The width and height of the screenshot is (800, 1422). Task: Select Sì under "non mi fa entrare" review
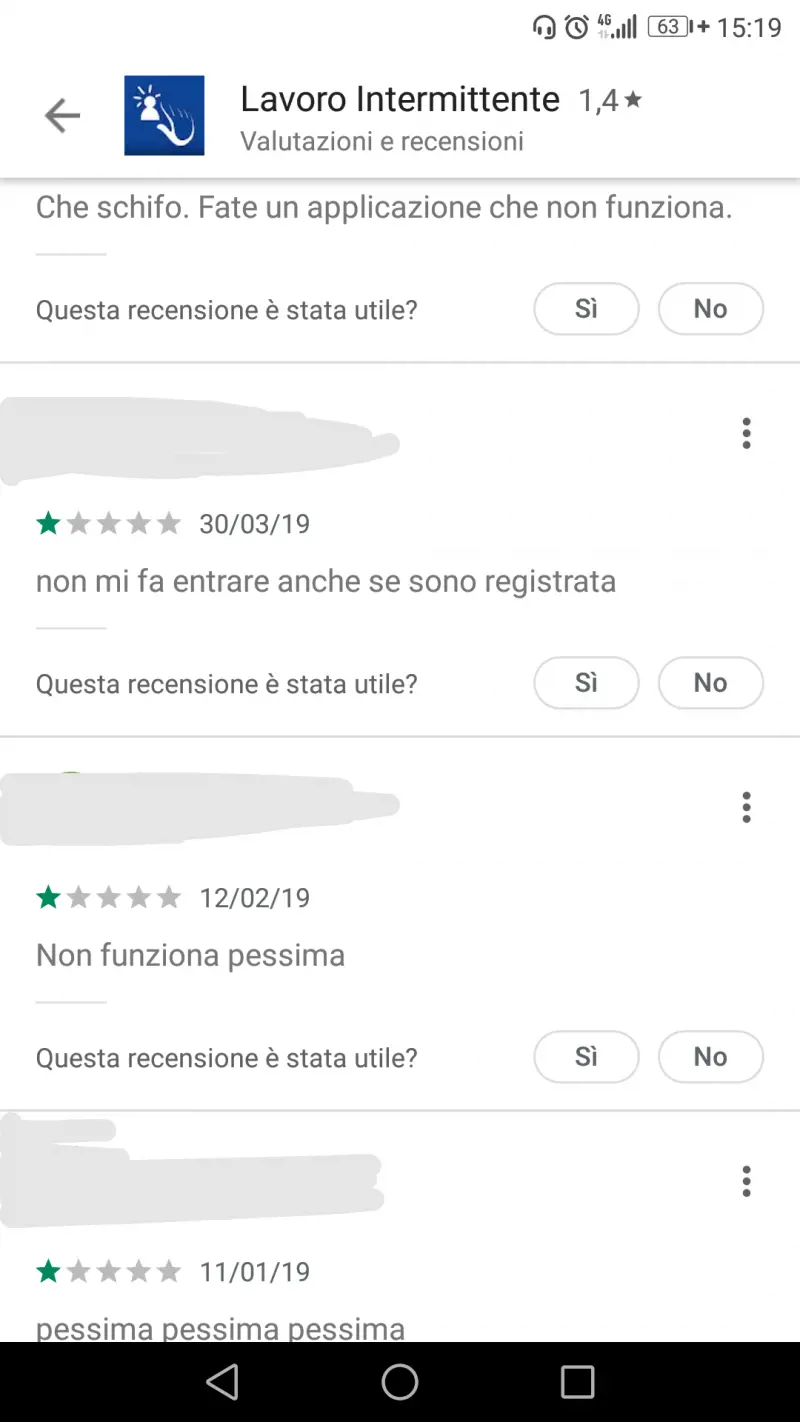[x=586, y=683]
